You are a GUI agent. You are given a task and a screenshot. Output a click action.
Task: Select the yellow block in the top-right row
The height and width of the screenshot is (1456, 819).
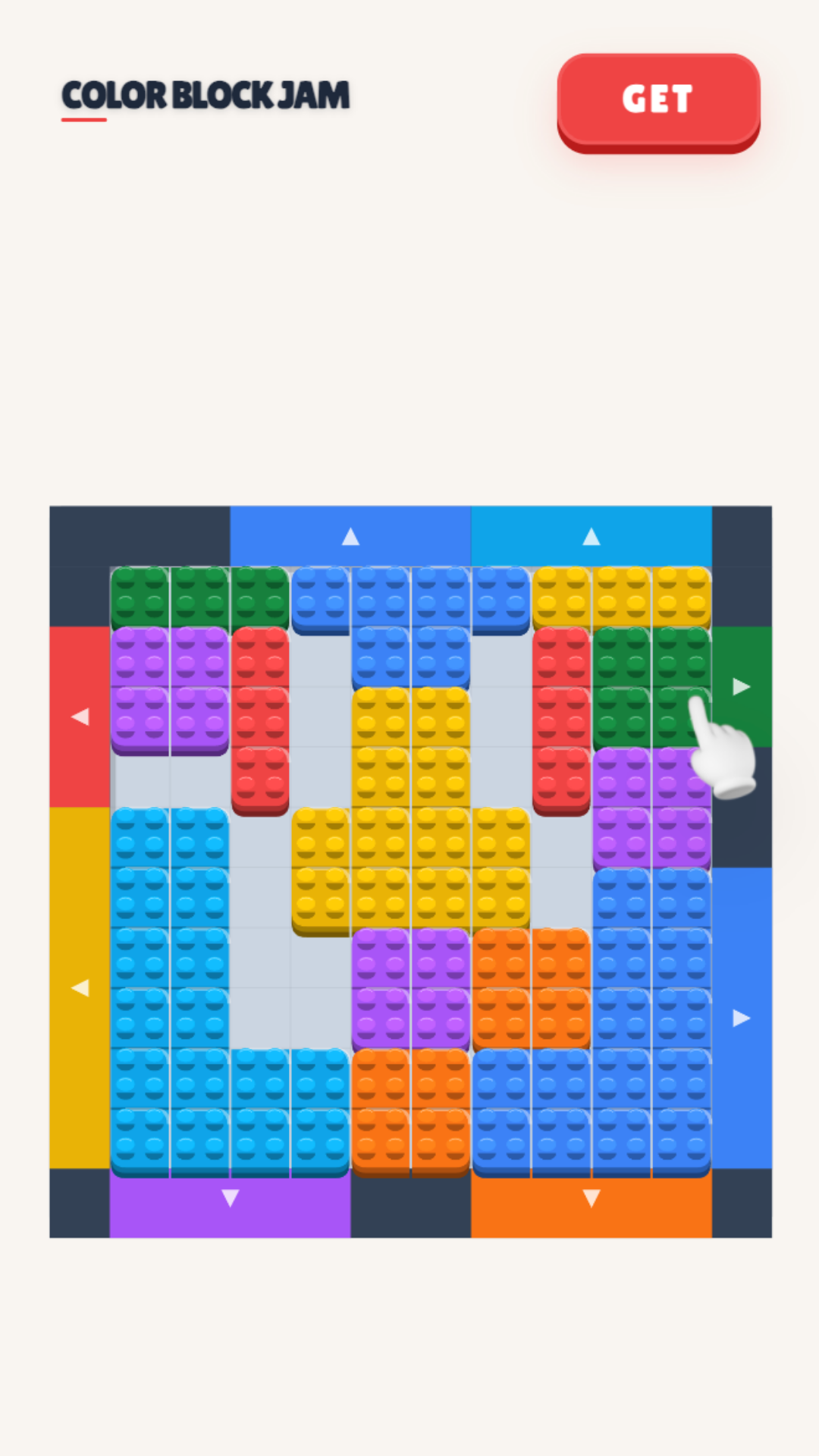(622, 599)
